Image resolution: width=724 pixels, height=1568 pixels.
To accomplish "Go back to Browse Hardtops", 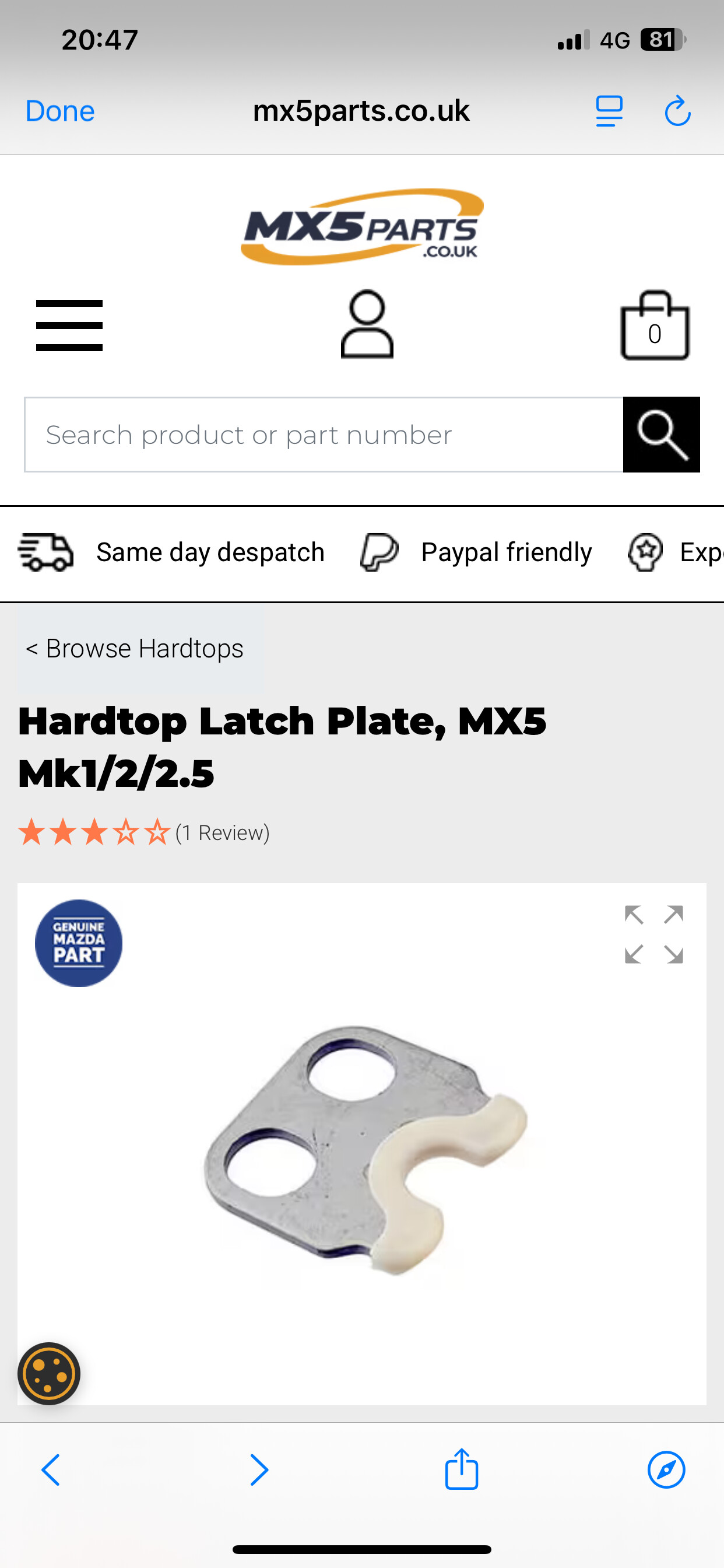I will pos(135,648).
